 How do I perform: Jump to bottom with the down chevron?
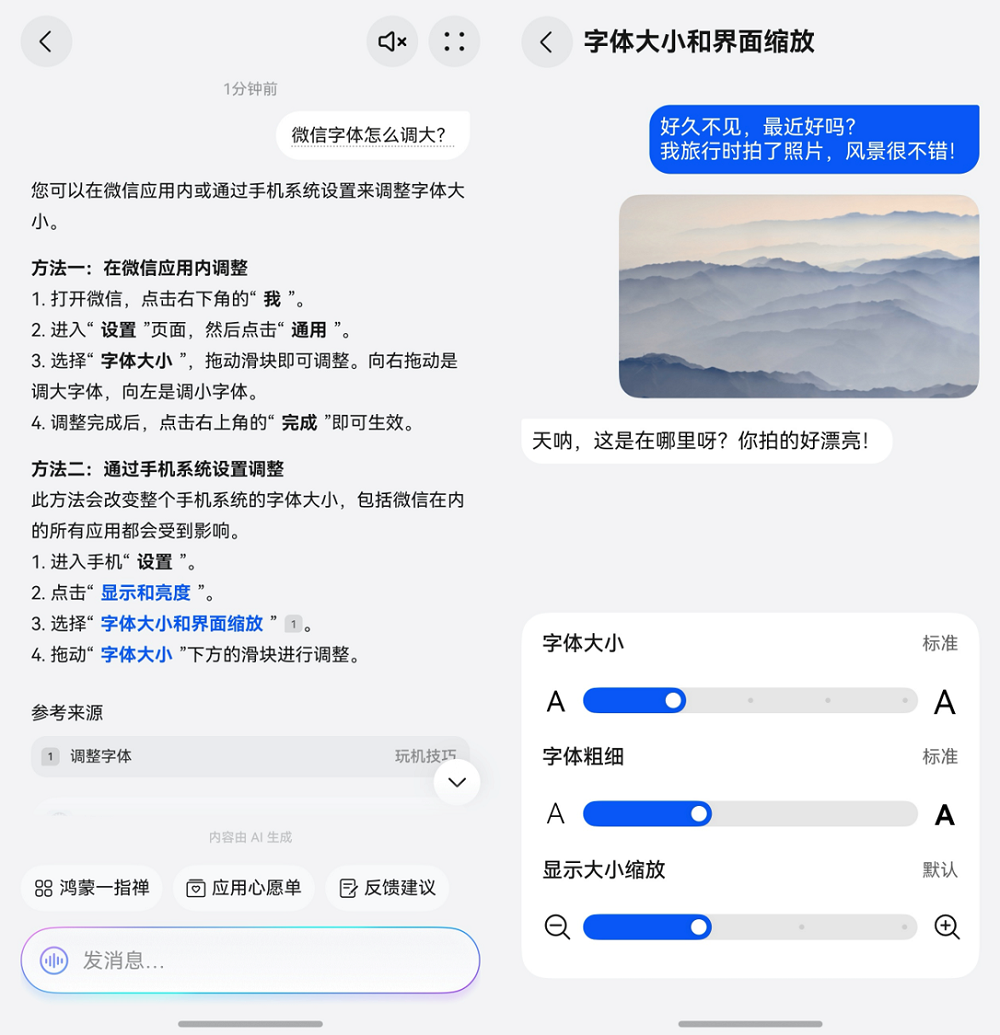click(457, 782)
